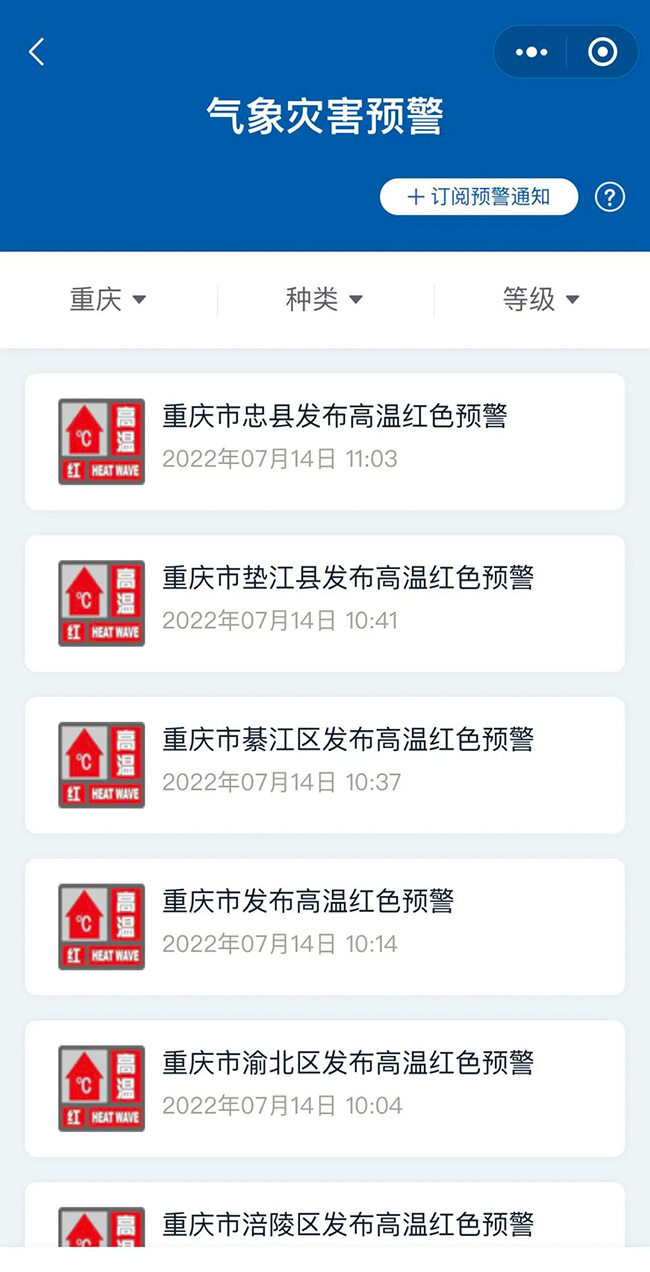650x1272 pixels.
Task: Expand the 重庆 region dropdown
Action: point(108,299)
